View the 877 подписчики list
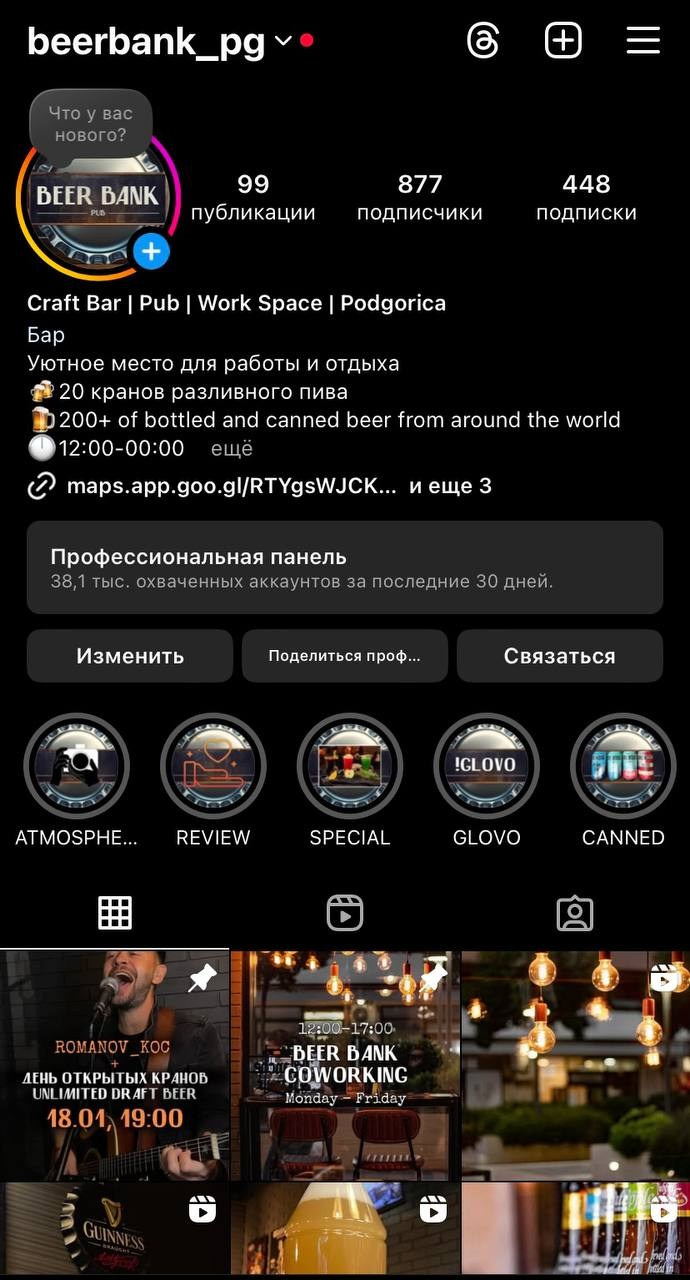690x1280 pixels. click(419, 197)
